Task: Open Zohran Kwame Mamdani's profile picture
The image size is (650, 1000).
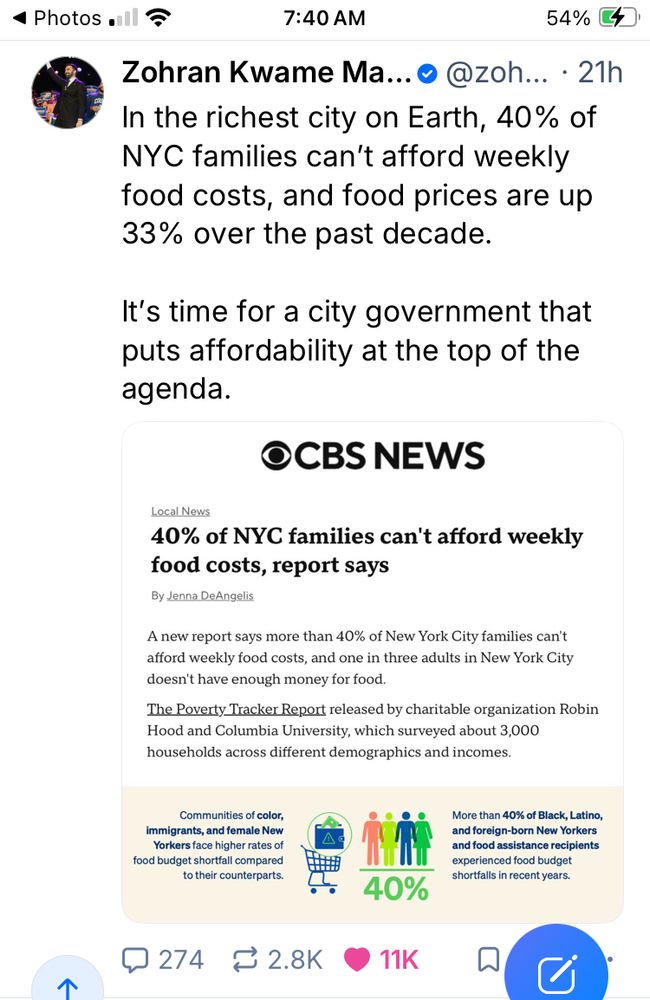Action: click(69, 92)
